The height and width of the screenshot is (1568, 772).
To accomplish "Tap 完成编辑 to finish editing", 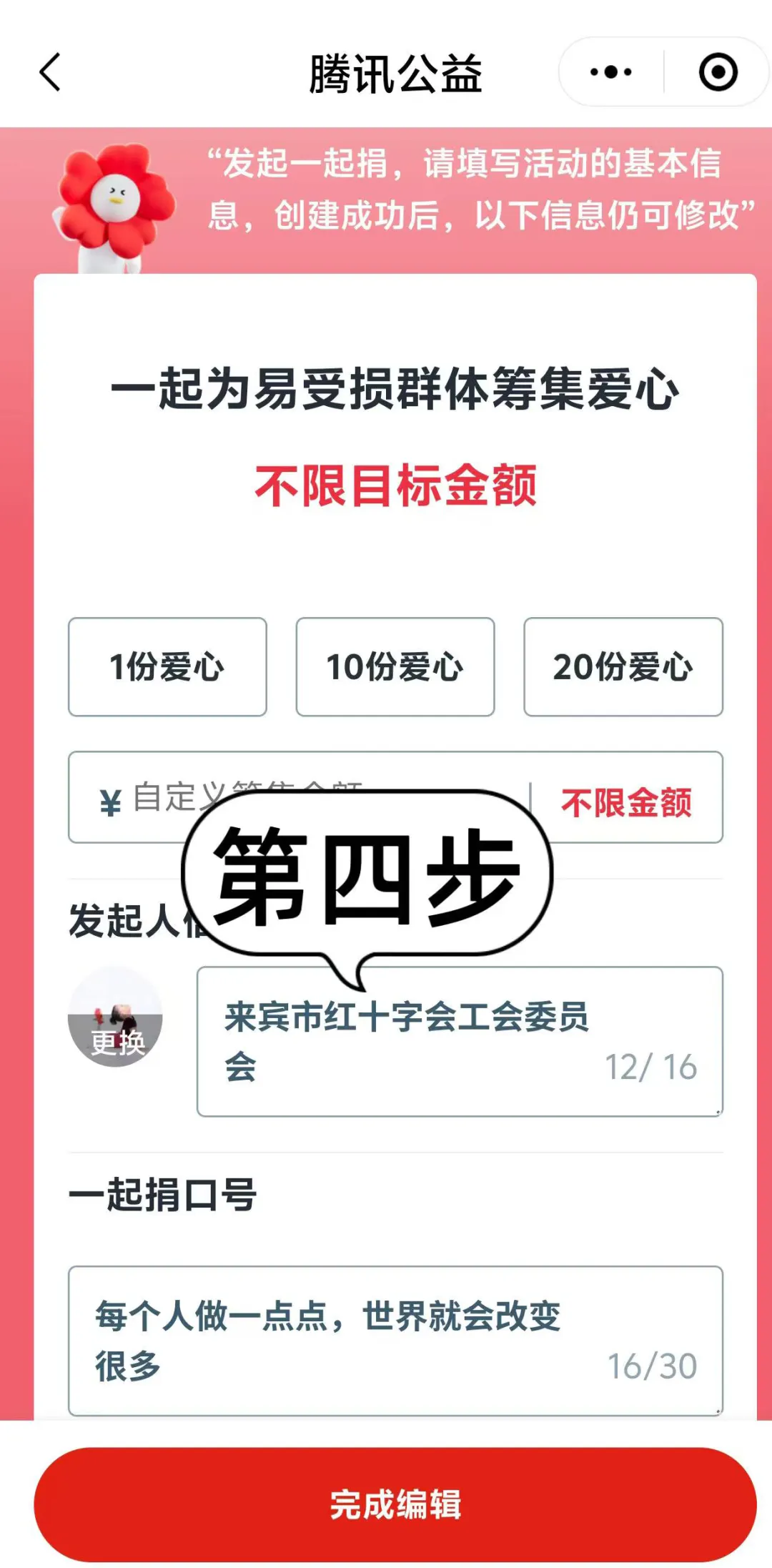I will pyautogui.click(x=395, y=1504).
